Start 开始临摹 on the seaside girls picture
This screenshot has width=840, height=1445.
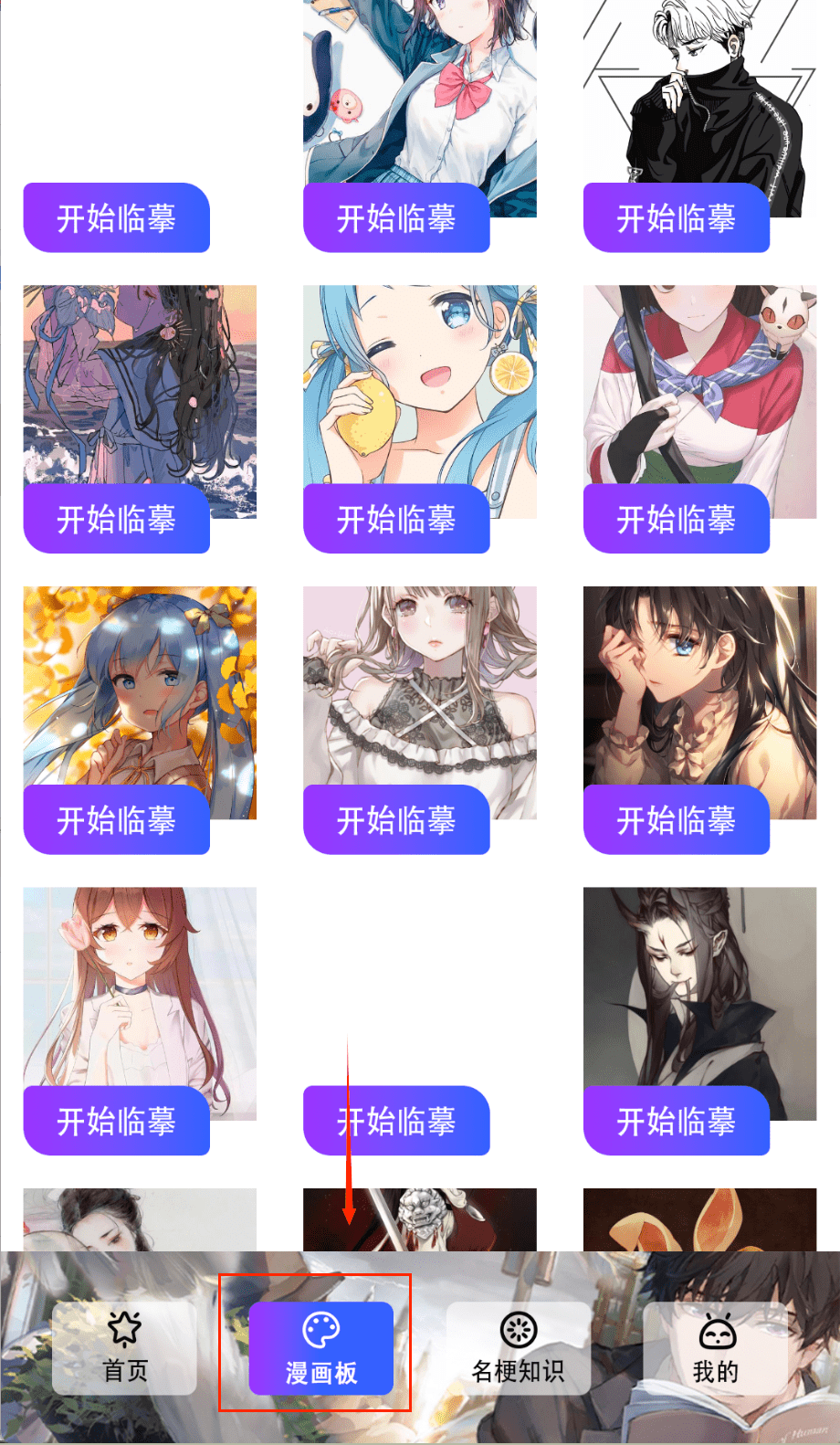(117, 519)
